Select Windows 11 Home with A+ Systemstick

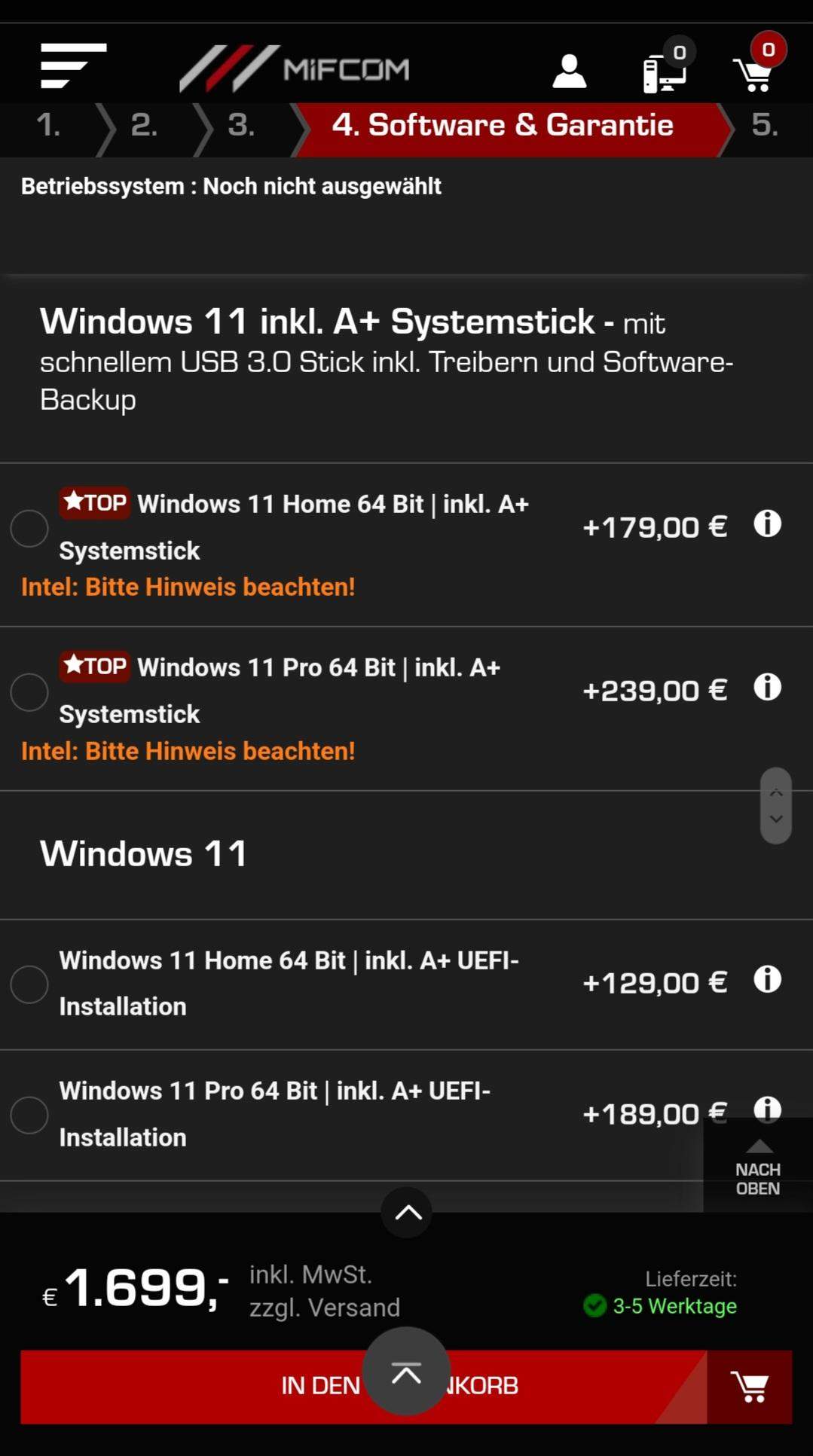click(29, 528)
